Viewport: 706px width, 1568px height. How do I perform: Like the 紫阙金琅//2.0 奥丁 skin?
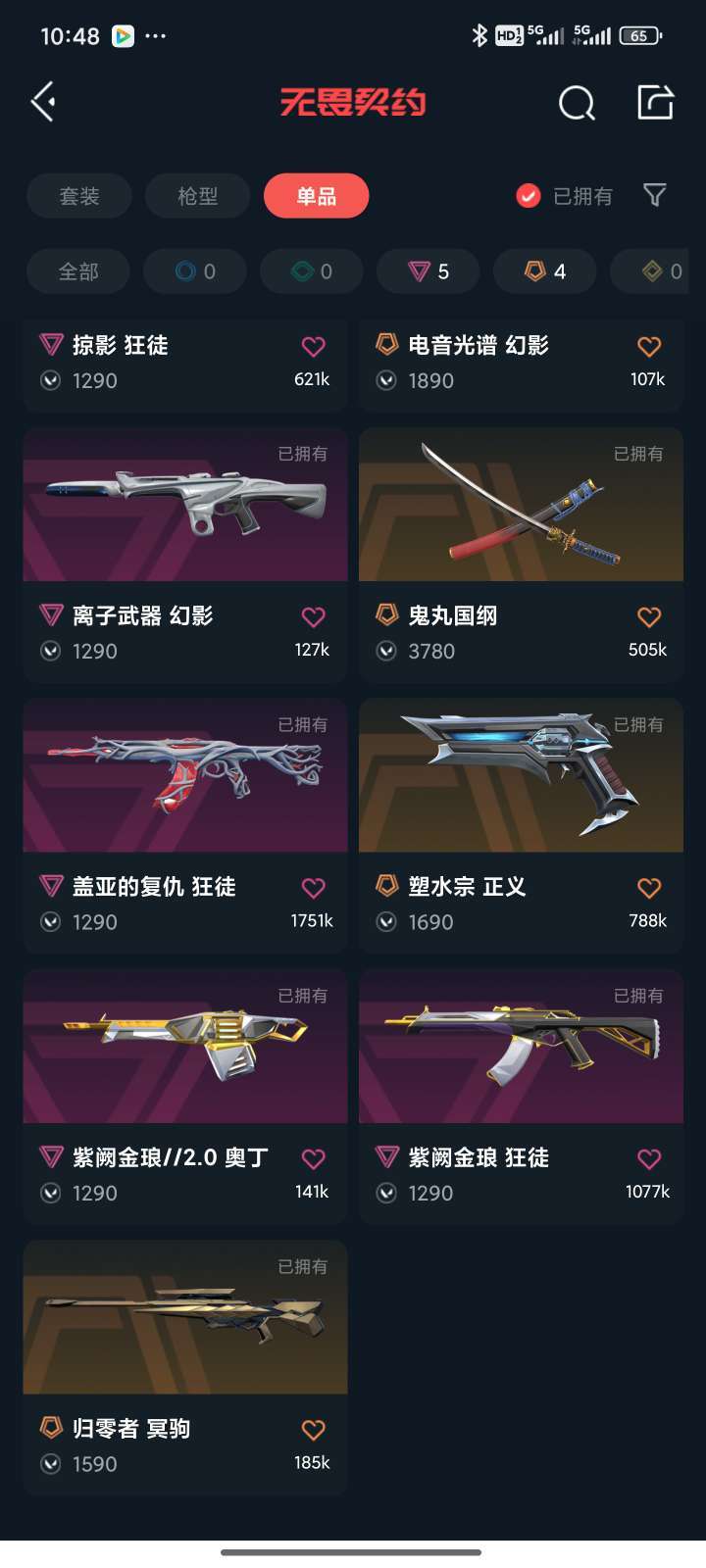tap(314, 1158)
